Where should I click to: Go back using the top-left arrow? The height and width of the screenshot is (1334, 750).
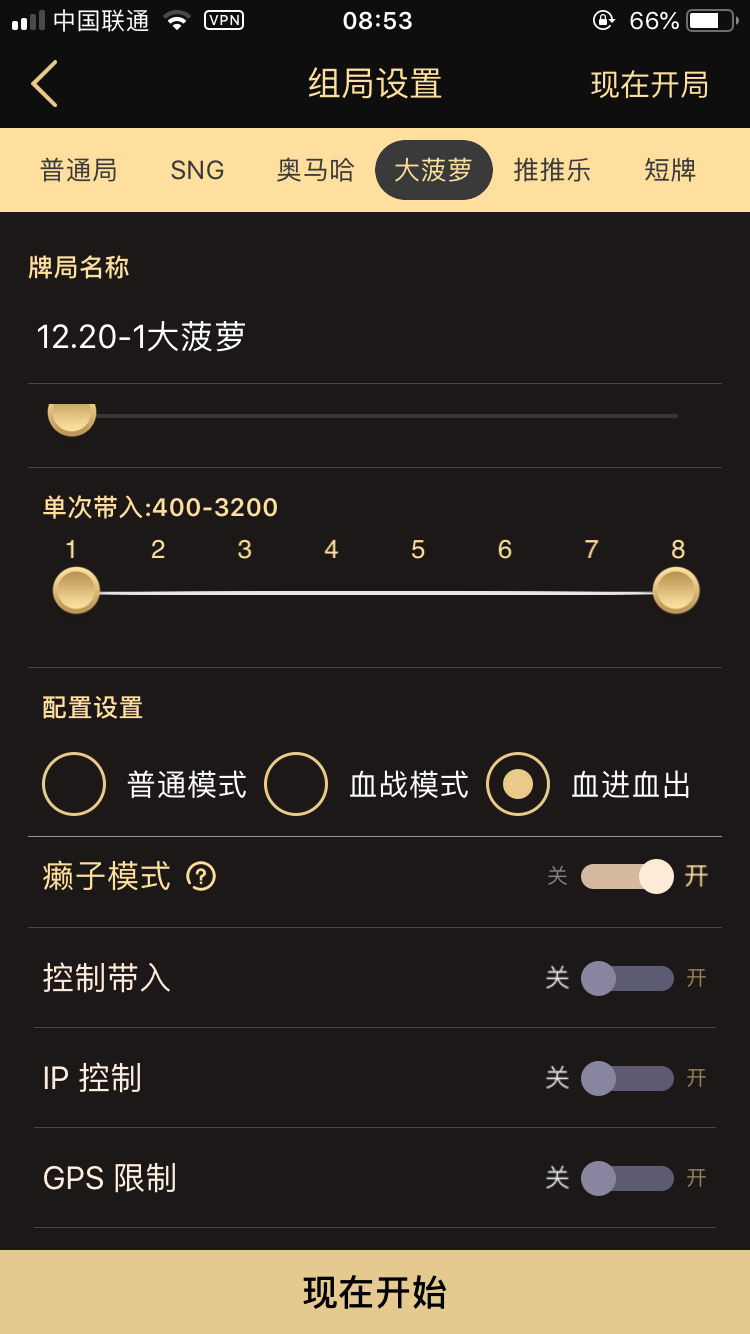44,84
